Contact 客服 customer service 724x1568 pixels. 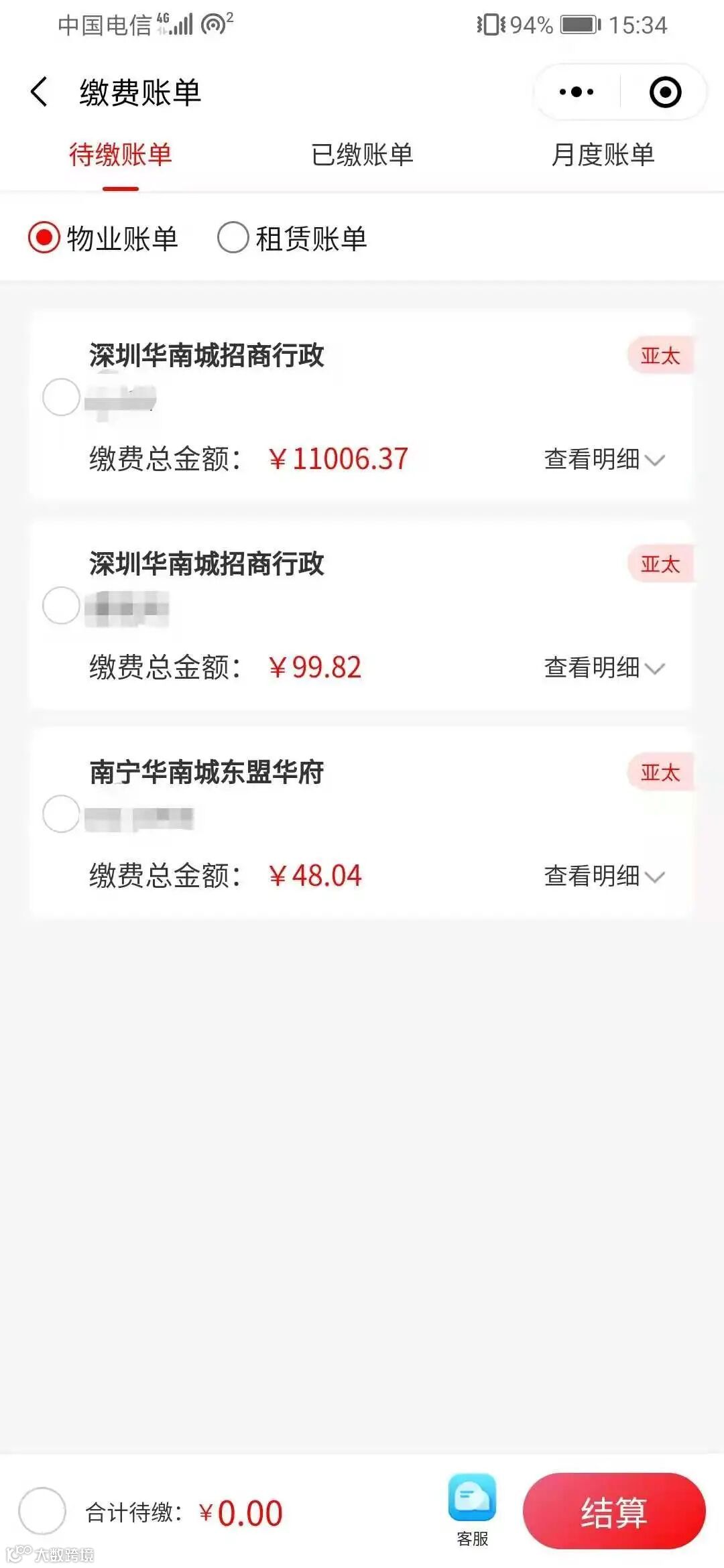473,1510
